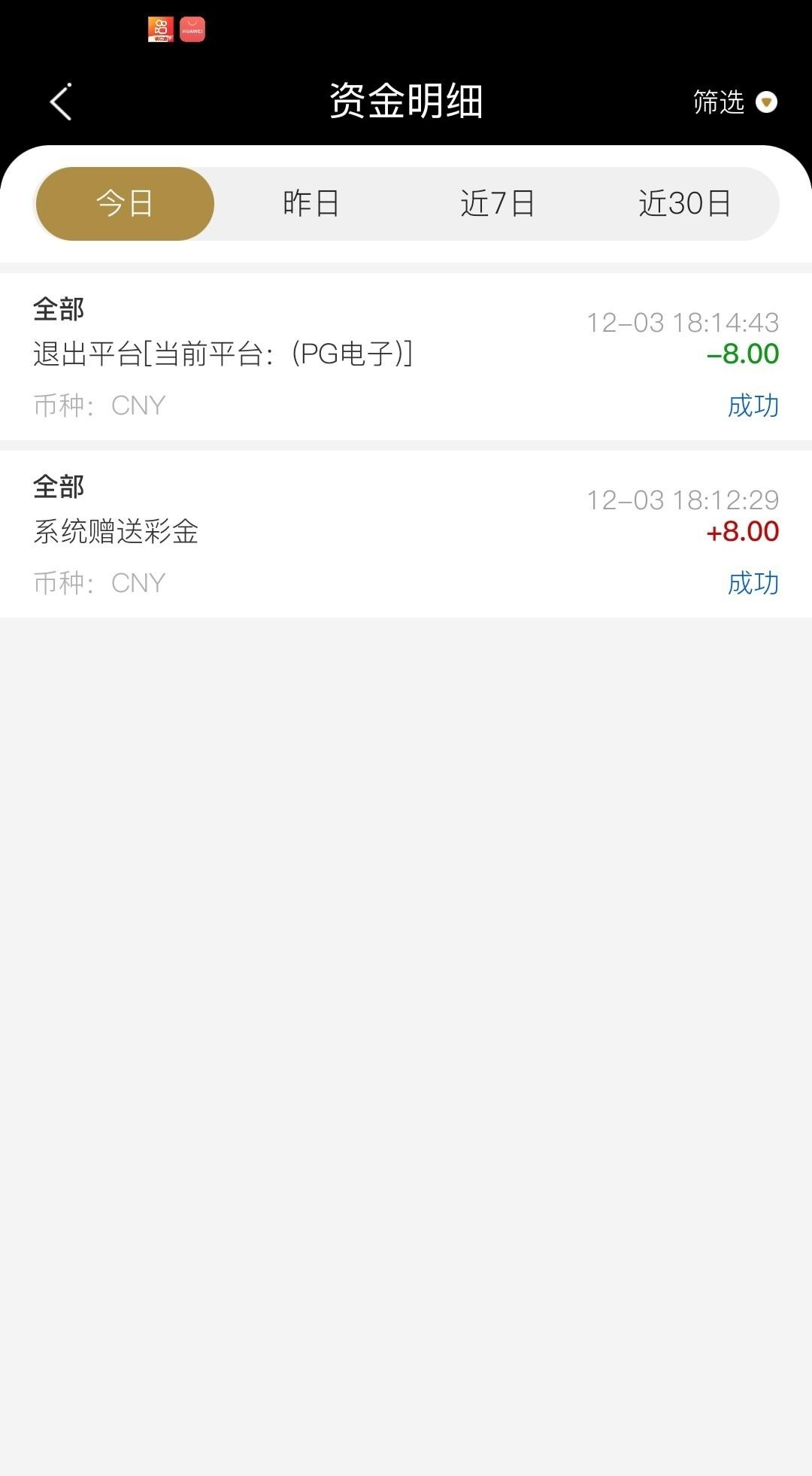The image size is (812, 1476).
Task: Show records for 近7日
Action: (497, 204)
